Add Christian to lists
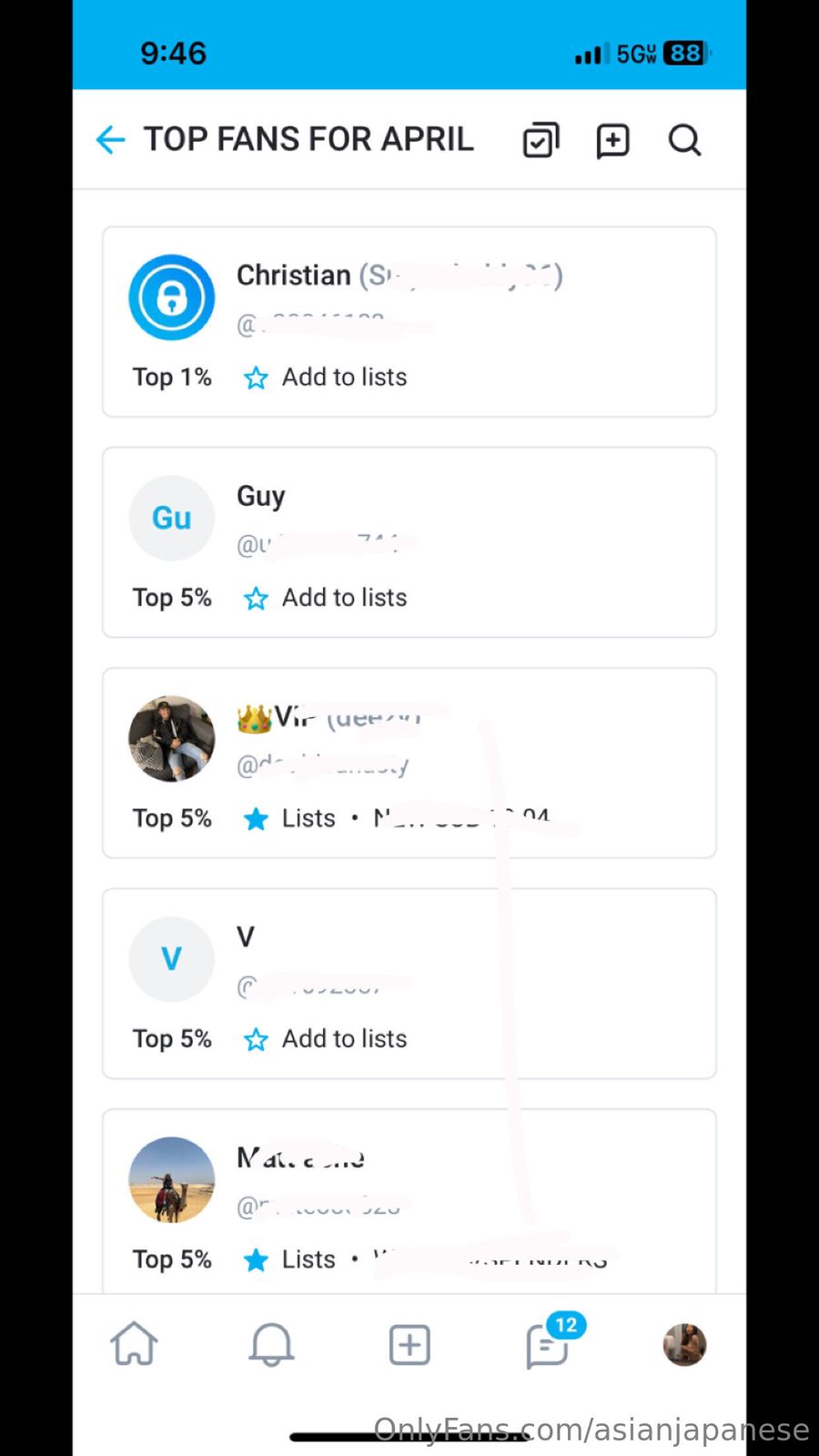 325,377
